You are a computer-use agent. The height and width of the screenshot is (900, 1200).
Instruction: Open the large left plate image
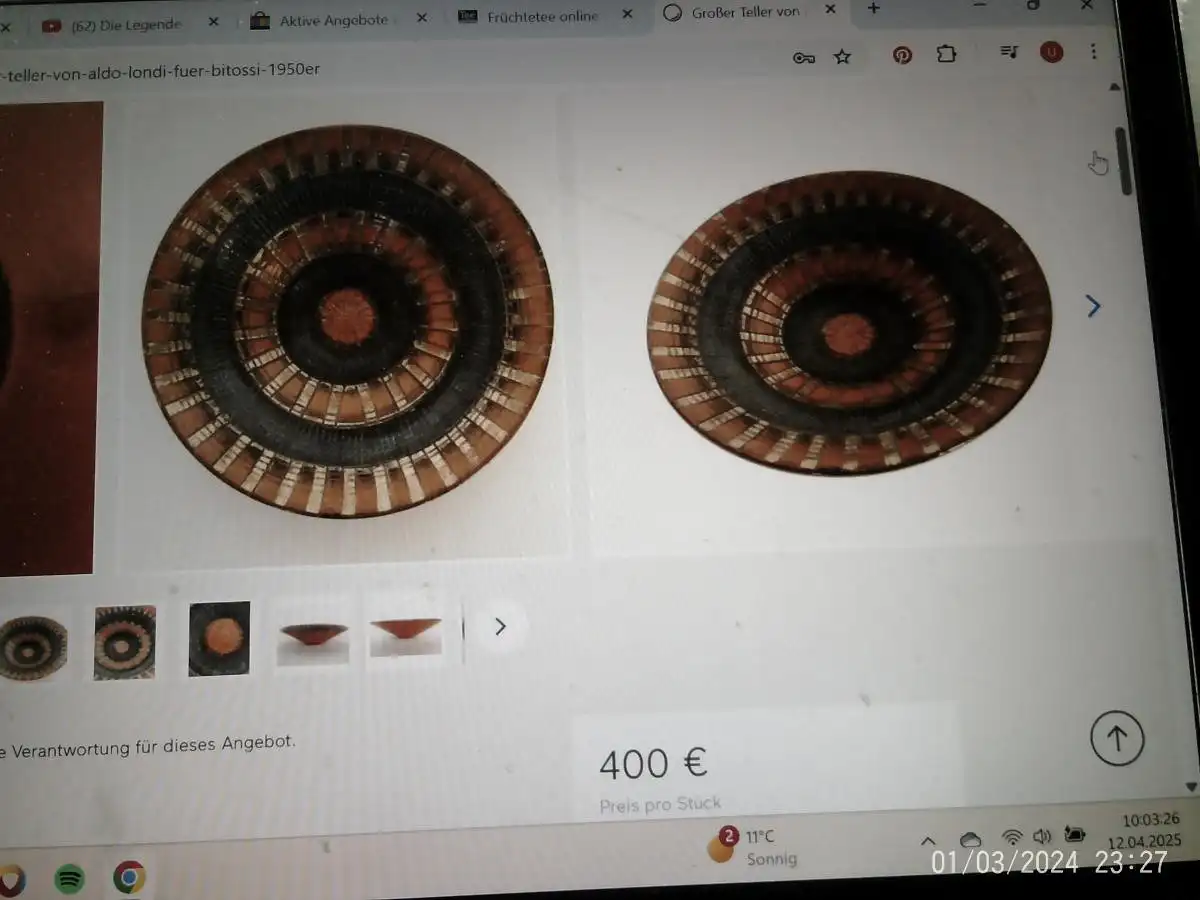coord(346,320)
